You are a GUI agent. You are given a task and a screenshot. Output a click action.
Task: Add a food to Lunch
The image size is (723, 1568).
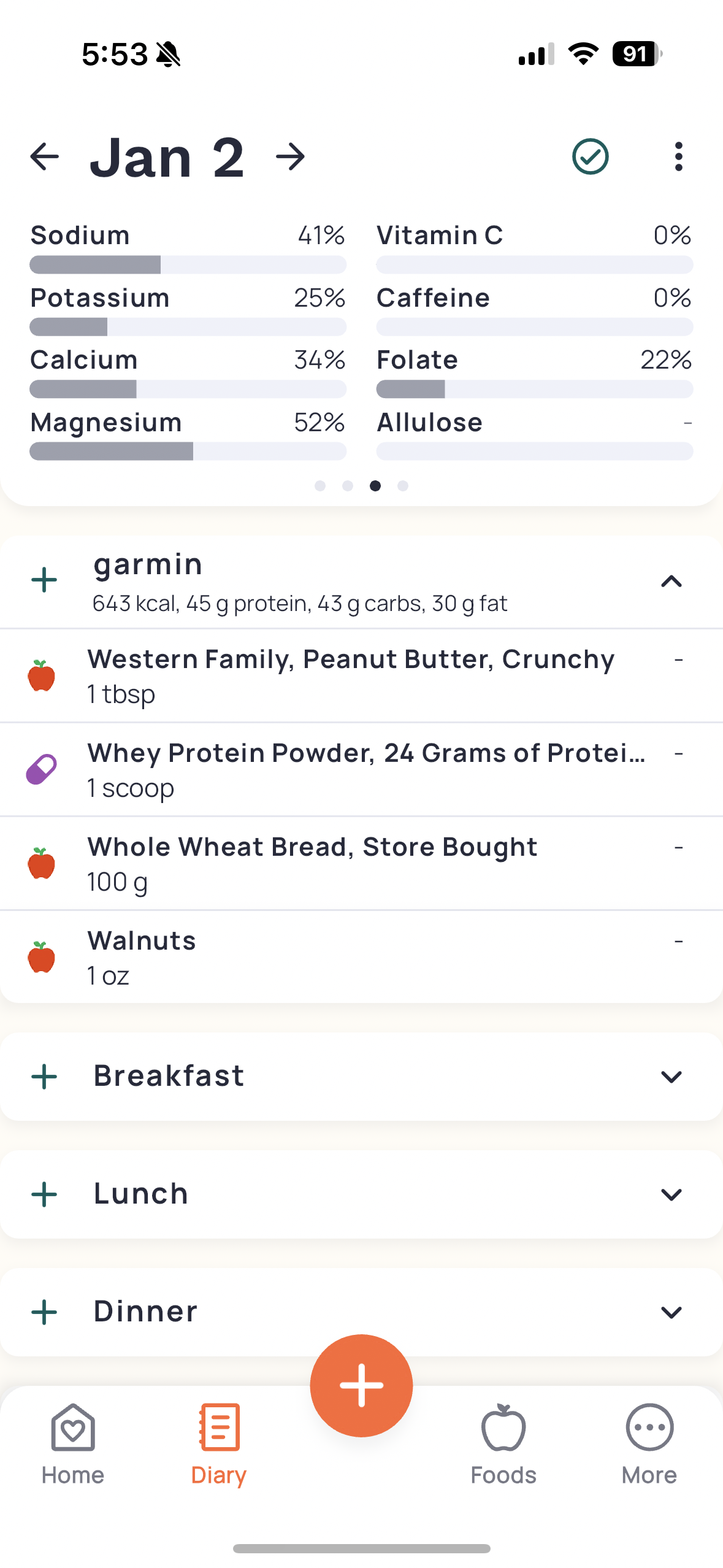43,1193
